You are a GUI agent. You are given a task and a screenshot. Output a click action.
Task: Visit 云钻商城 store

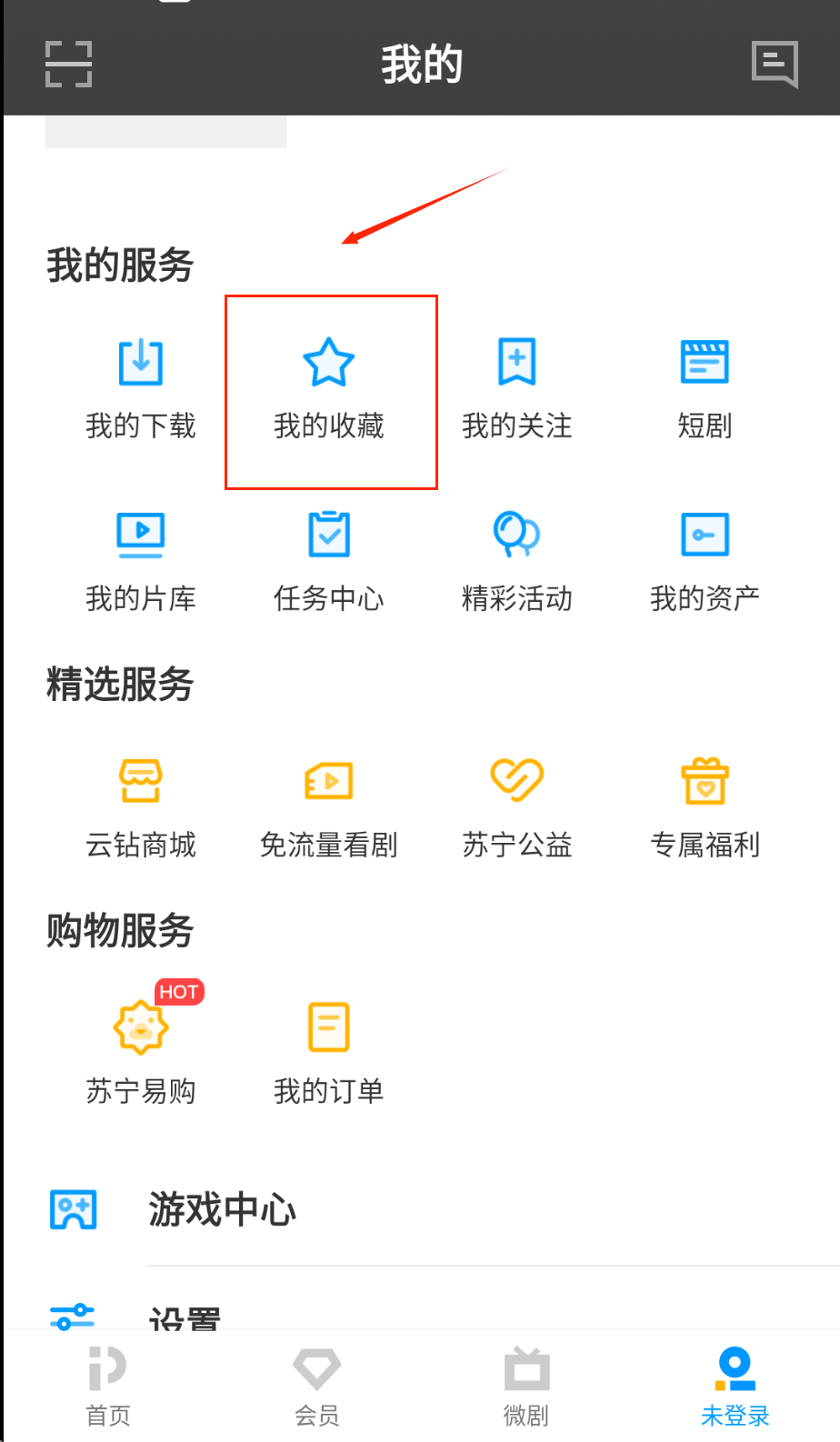pyautogui.click(x=141, y=806)
